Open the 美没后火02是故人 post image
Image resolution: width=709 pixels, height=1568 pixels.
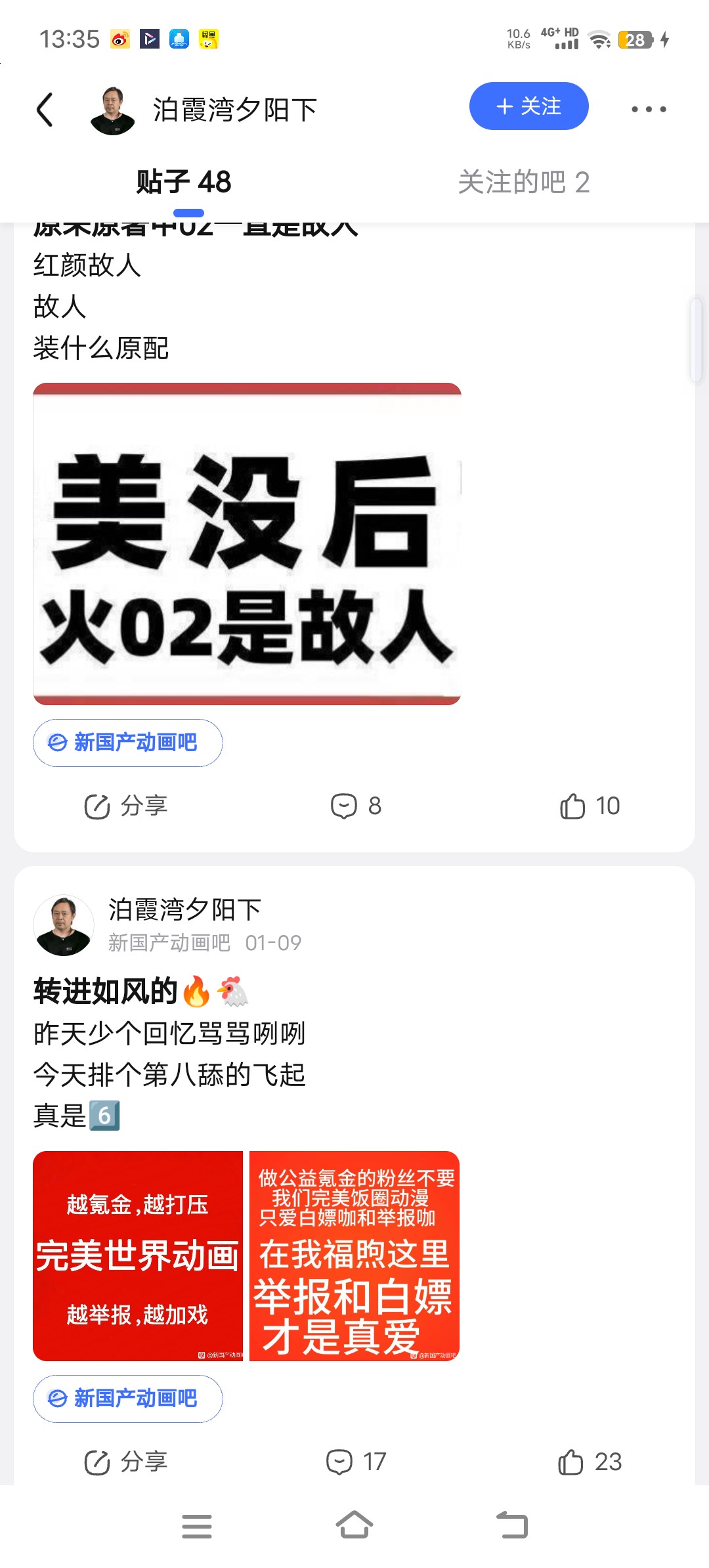247,544
